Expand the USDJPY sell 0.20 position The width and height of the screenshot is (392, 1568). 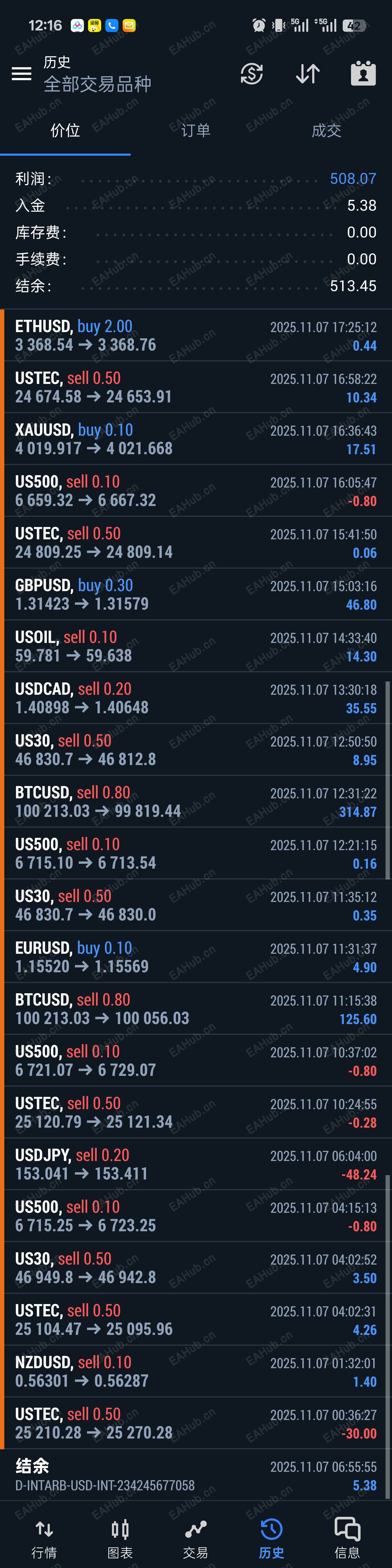coord(195,1164)
